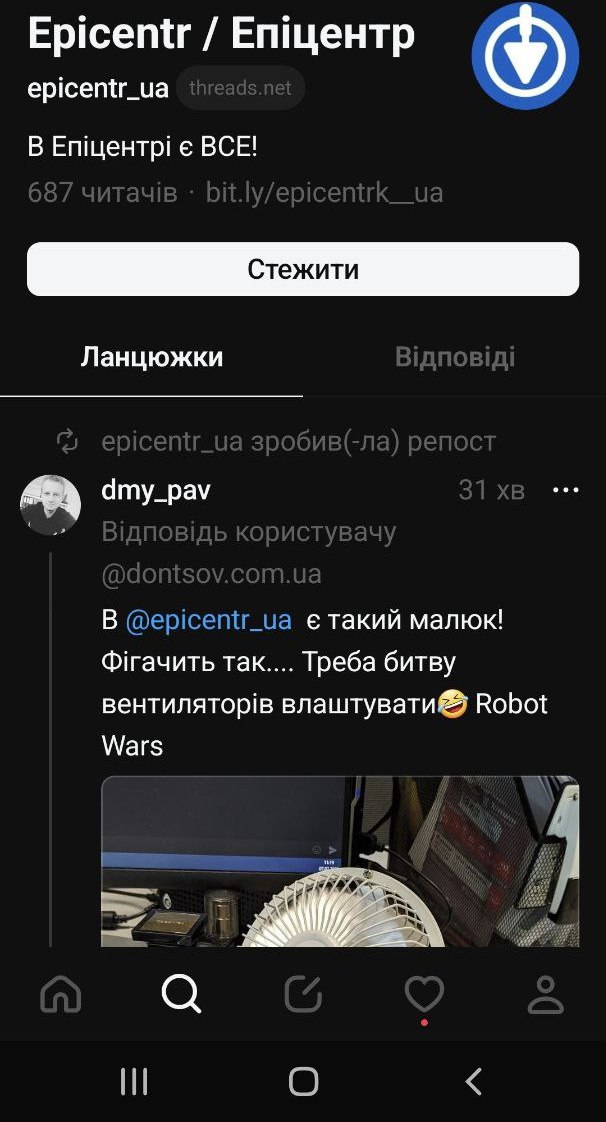Go back using the system back button
This screenshot has height=1122, width=606.
(474, 1081)
